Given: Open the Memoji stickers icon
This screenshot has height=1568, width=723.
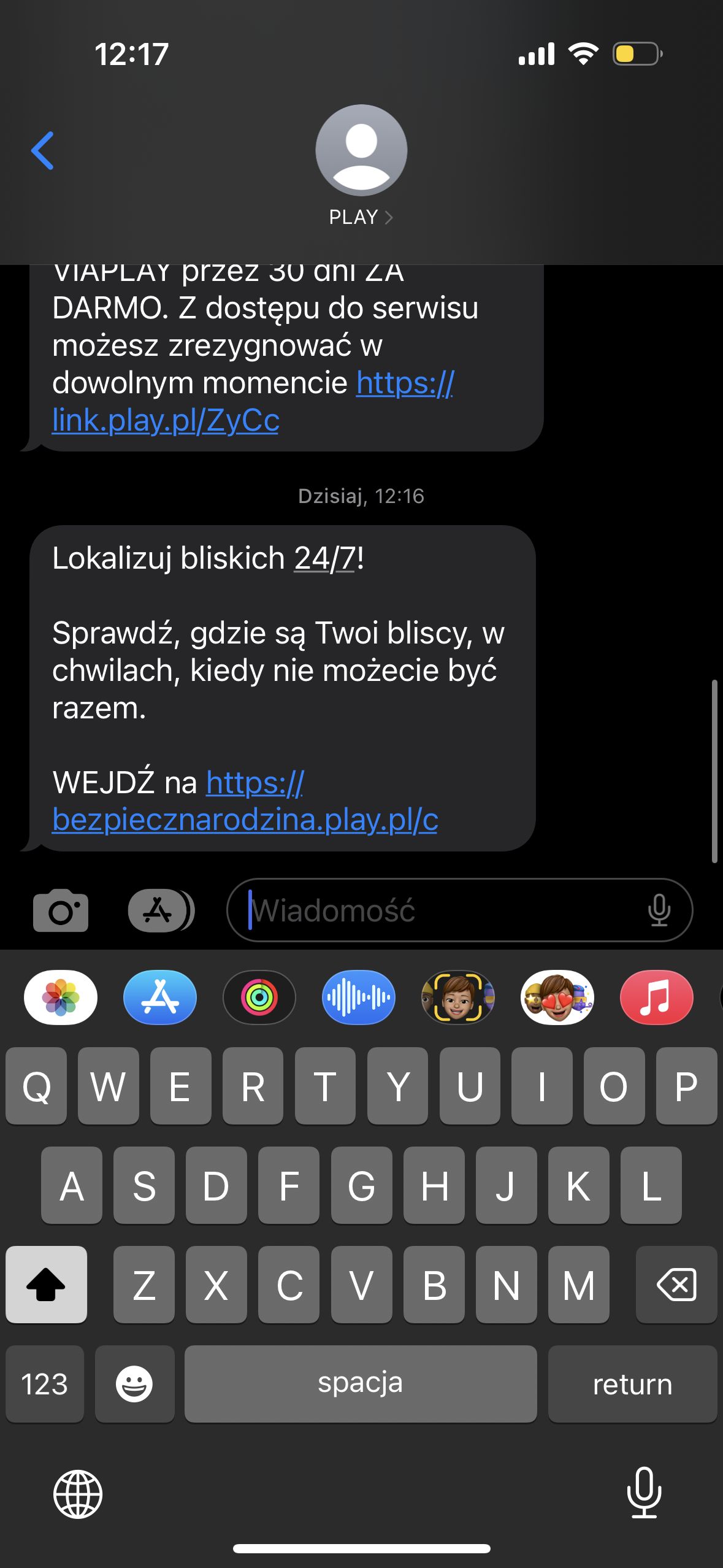Looking at the screenshot, I should pyautogui.click(x=557, y=998).
